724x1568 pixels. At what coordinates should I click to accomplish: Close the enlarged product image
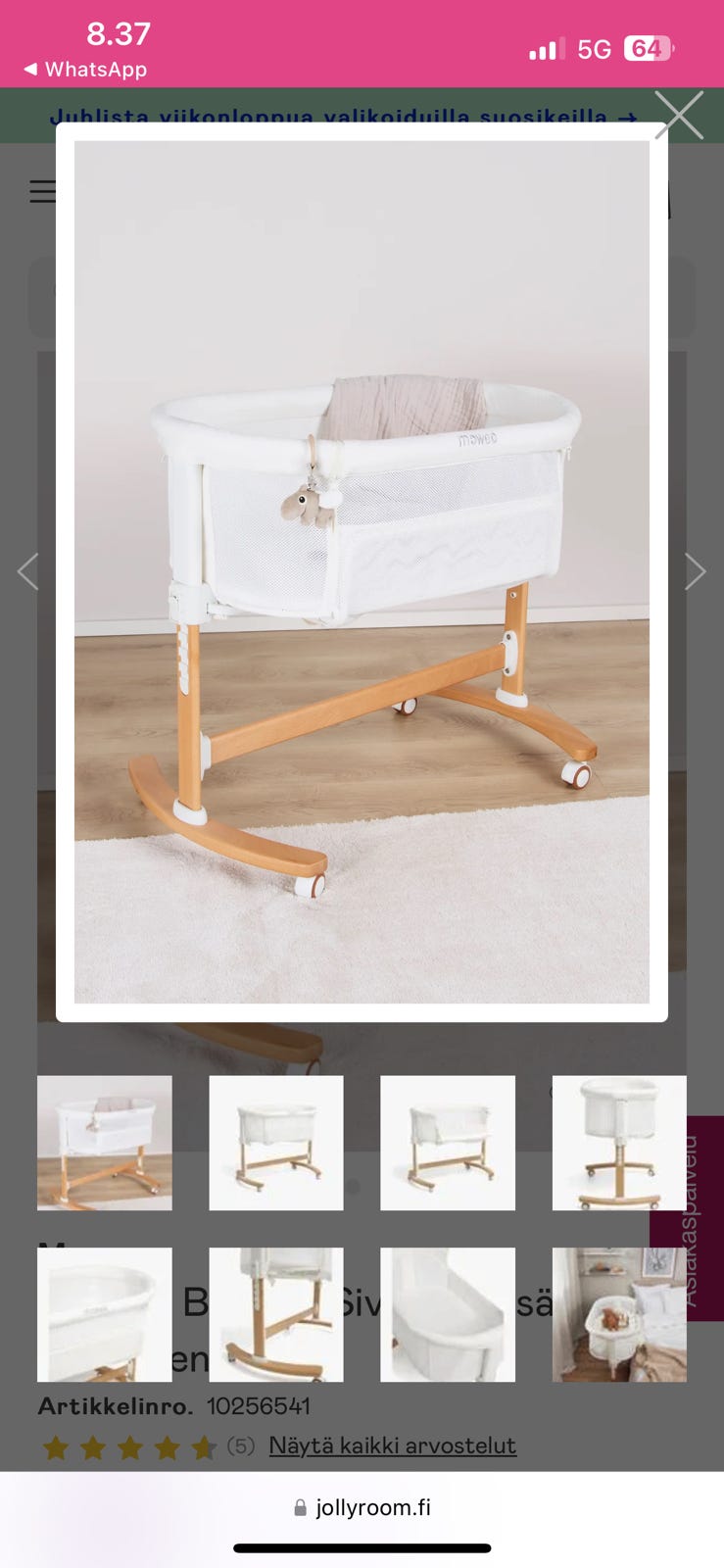[679, 116]
